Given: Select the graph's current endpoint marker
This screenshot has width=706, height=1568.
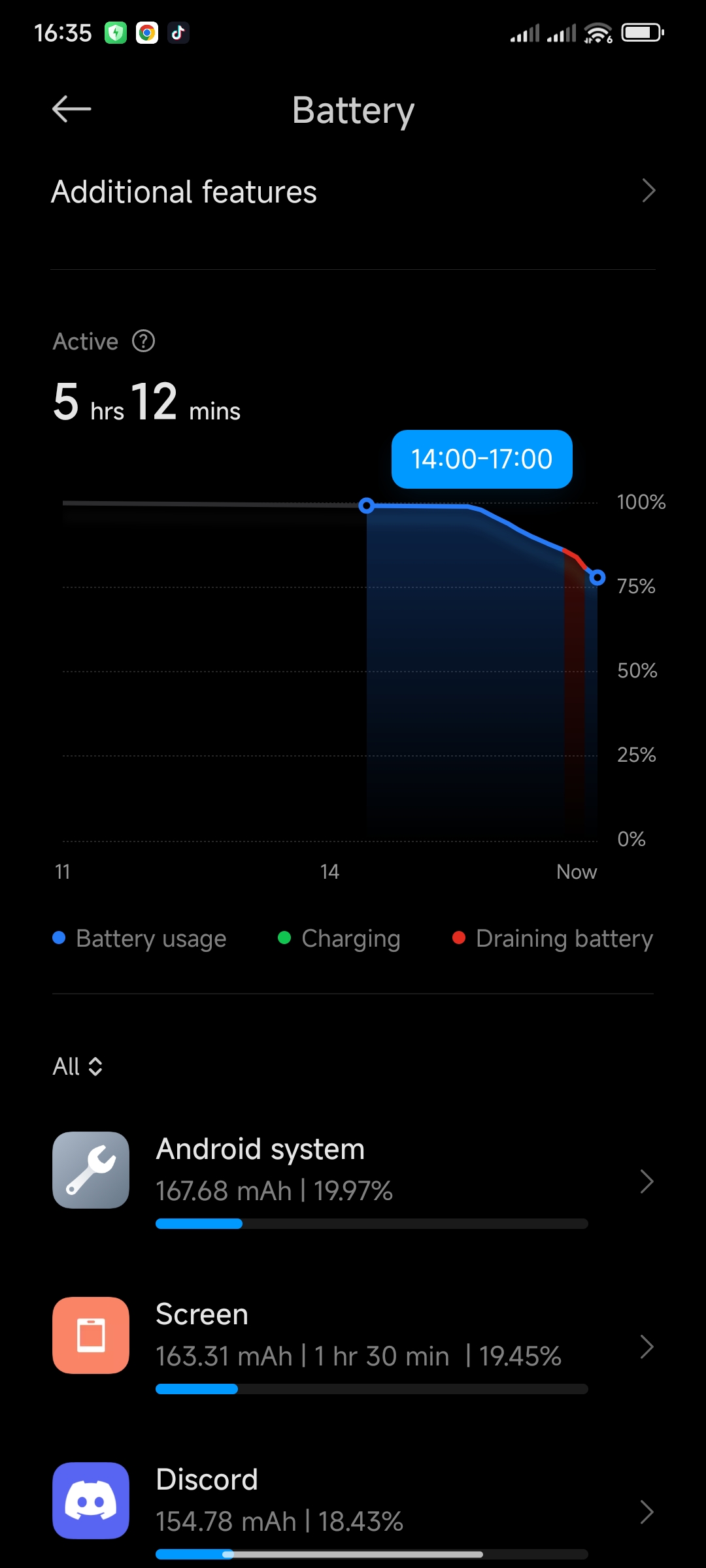Looking at the screenshot, I should click(597, 578).
